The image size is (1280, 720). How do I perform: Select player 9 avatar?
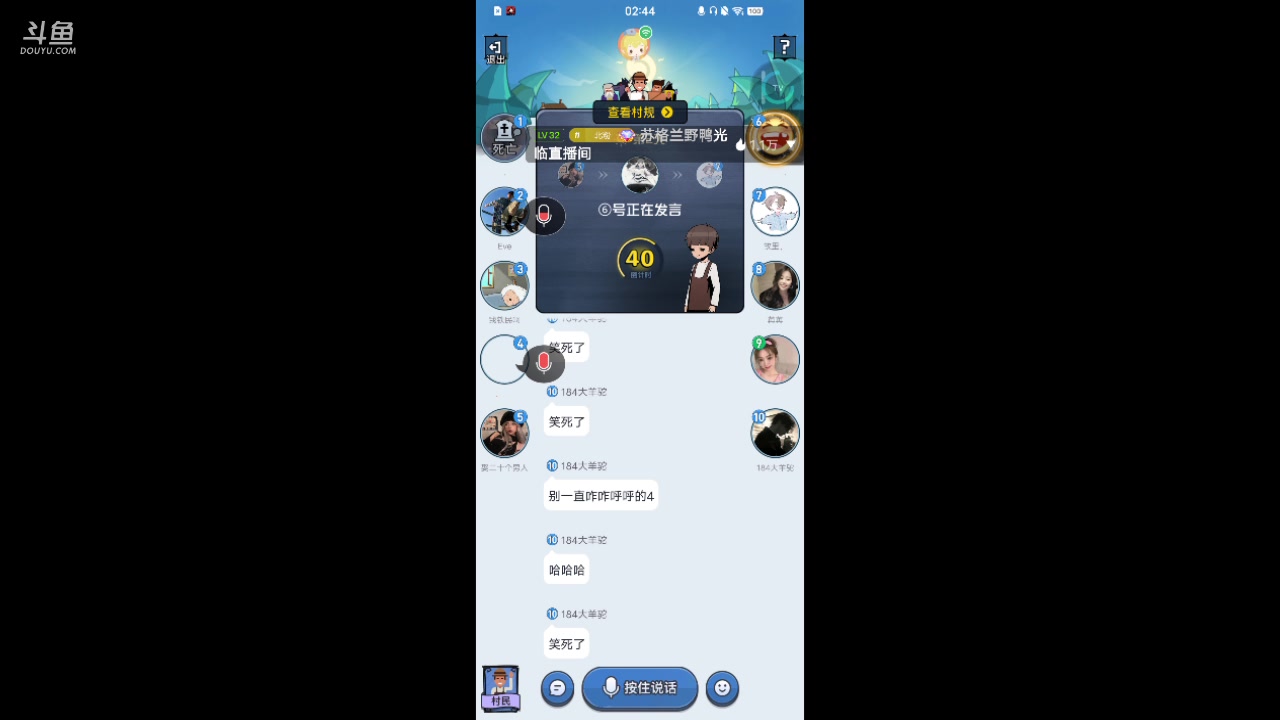(x=775, y=359)
